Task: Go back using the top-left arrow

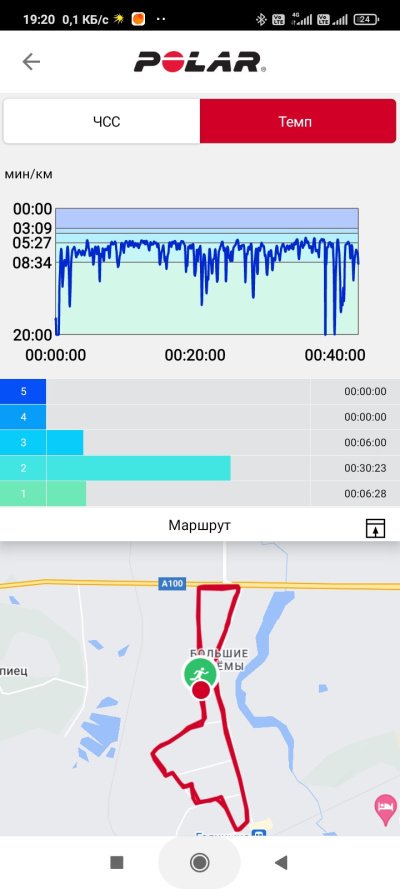Action: click(x=31, y=62)
